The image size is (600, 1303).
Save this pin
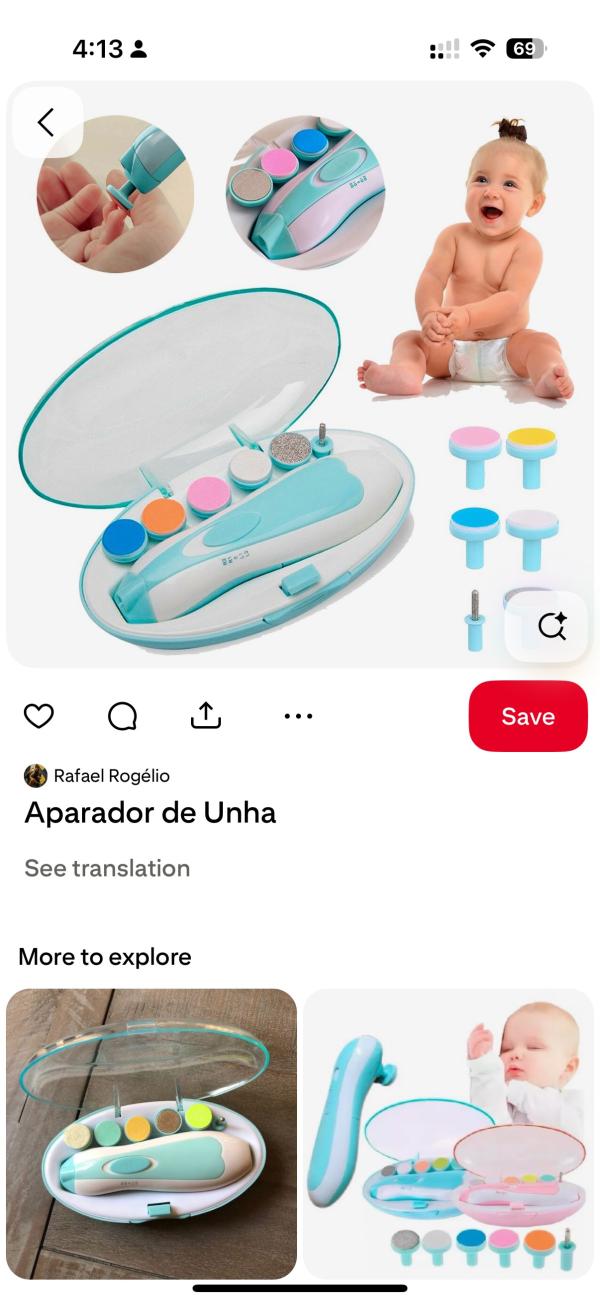(x=527, y=716)
